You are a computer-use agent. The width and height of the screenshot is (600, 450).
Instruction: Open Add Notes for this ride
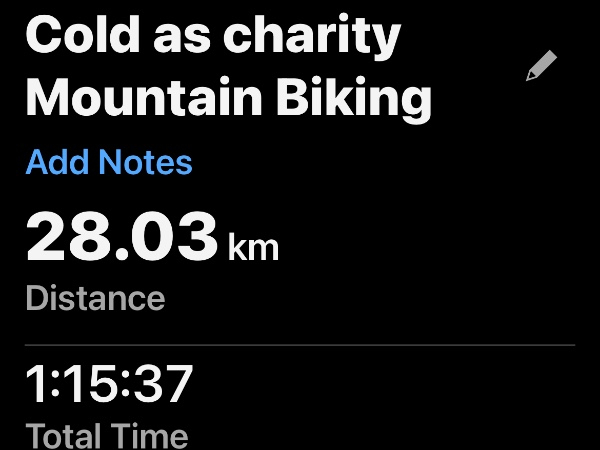tap(109, 162)
